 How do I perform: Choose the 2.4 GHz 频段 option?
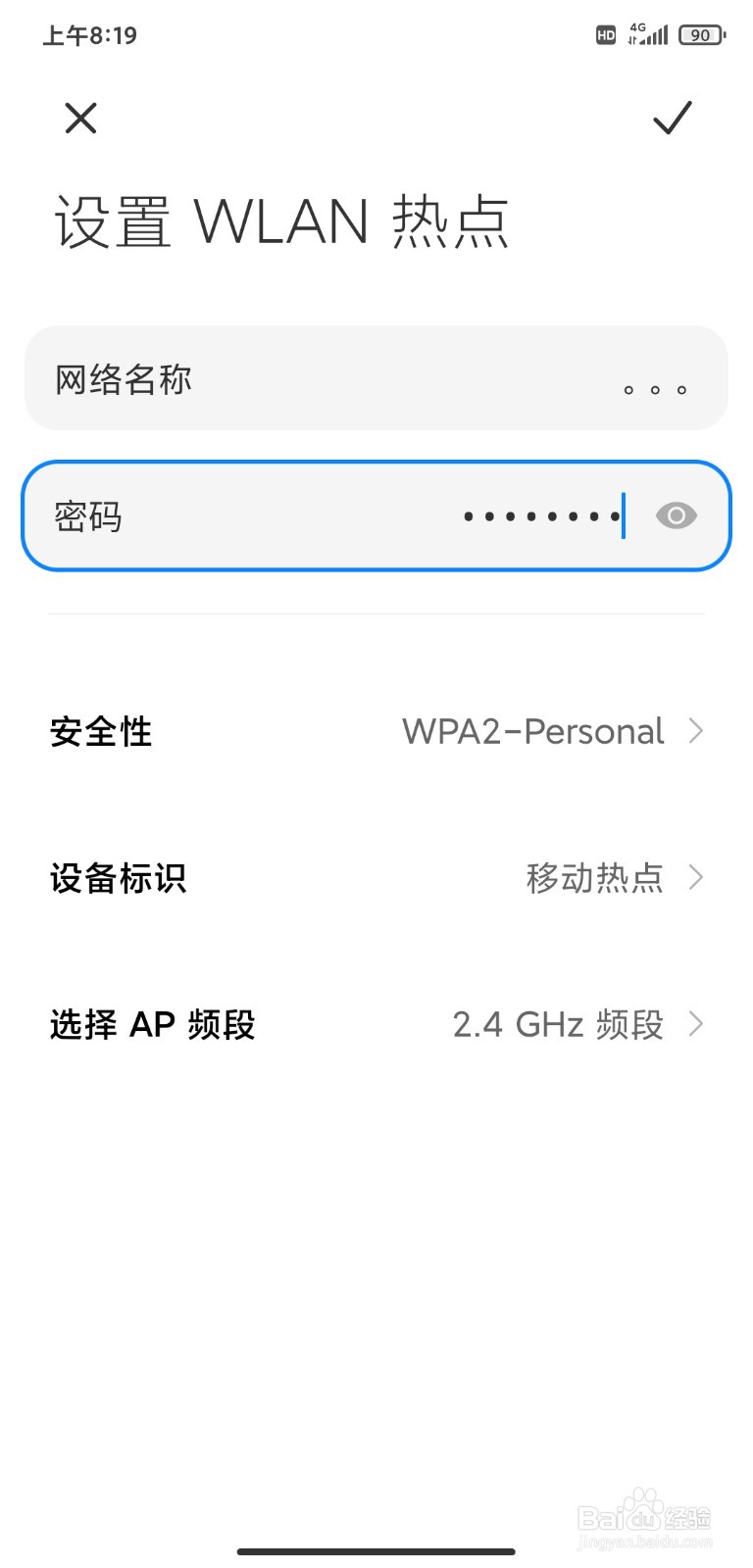click(559, 1024)
